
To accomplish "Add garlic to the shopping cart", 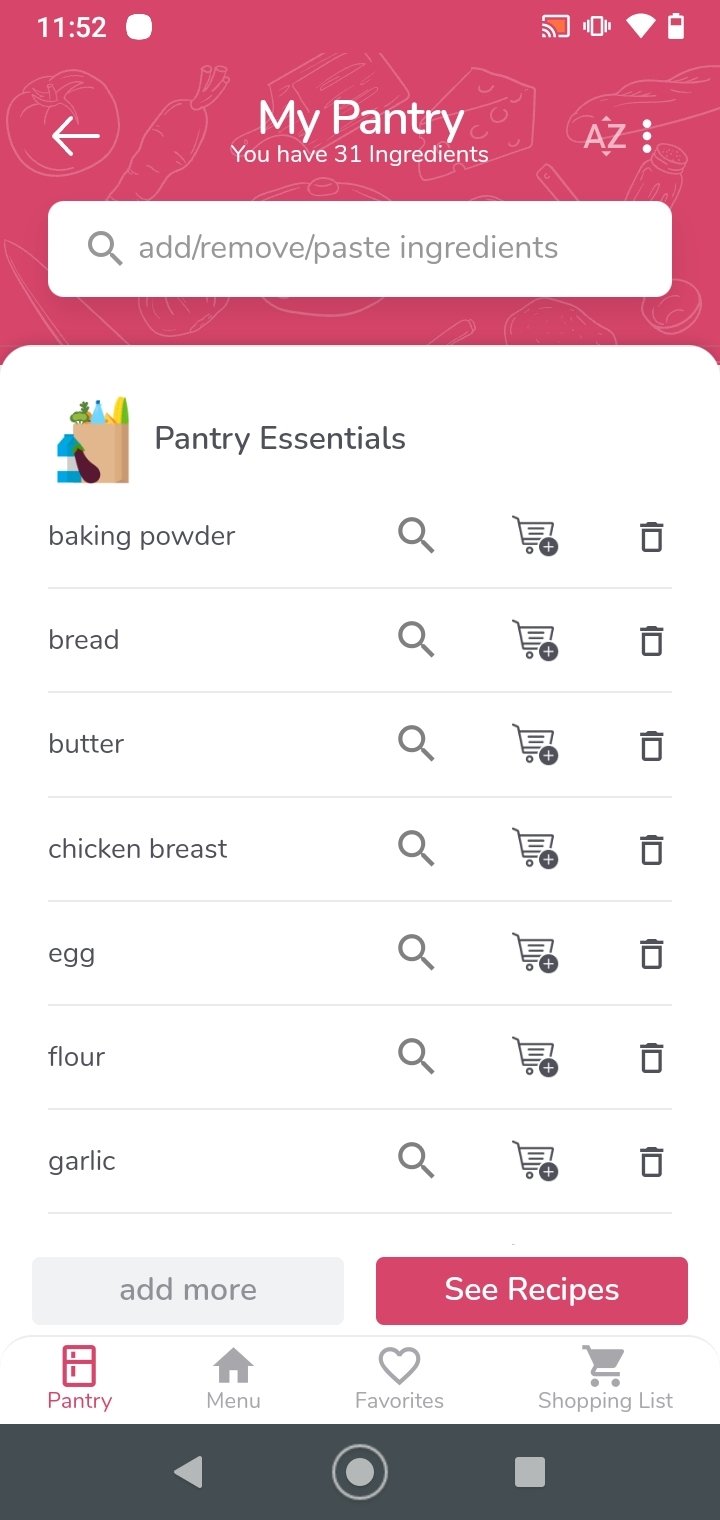I will point(535,1161).
